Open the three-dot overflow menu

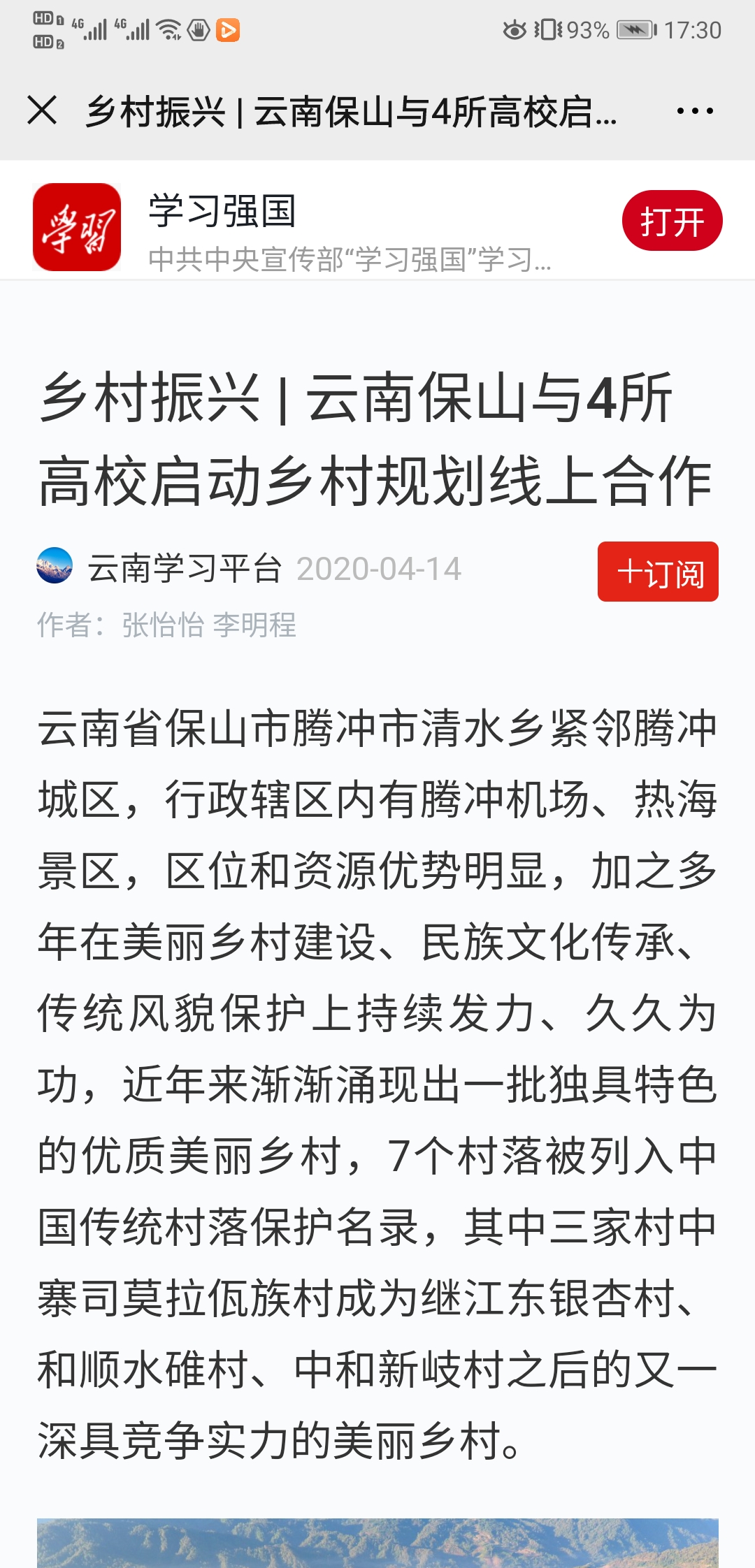tap(695, 111)
